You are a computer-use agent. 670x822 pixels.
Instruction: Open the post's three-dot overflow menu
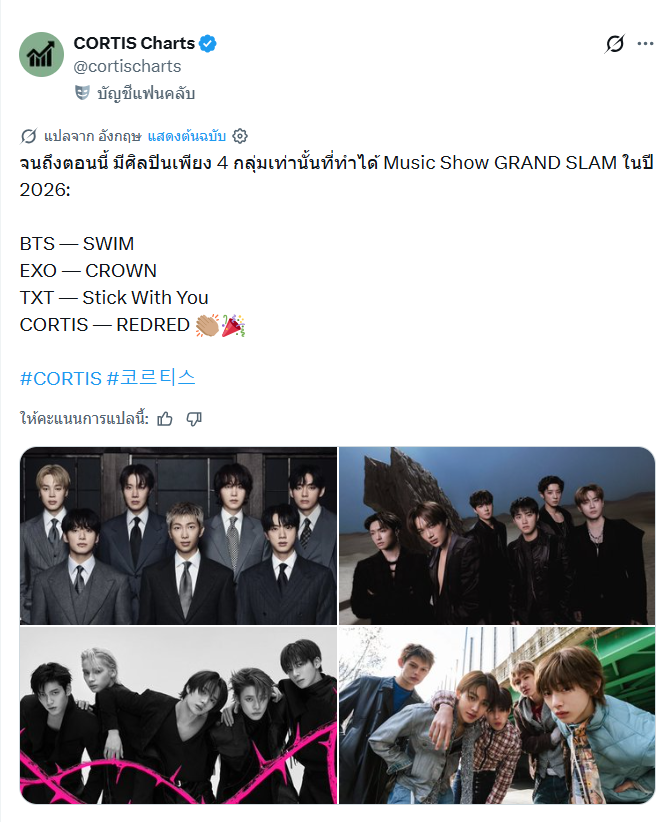click(x=645, y=44)
